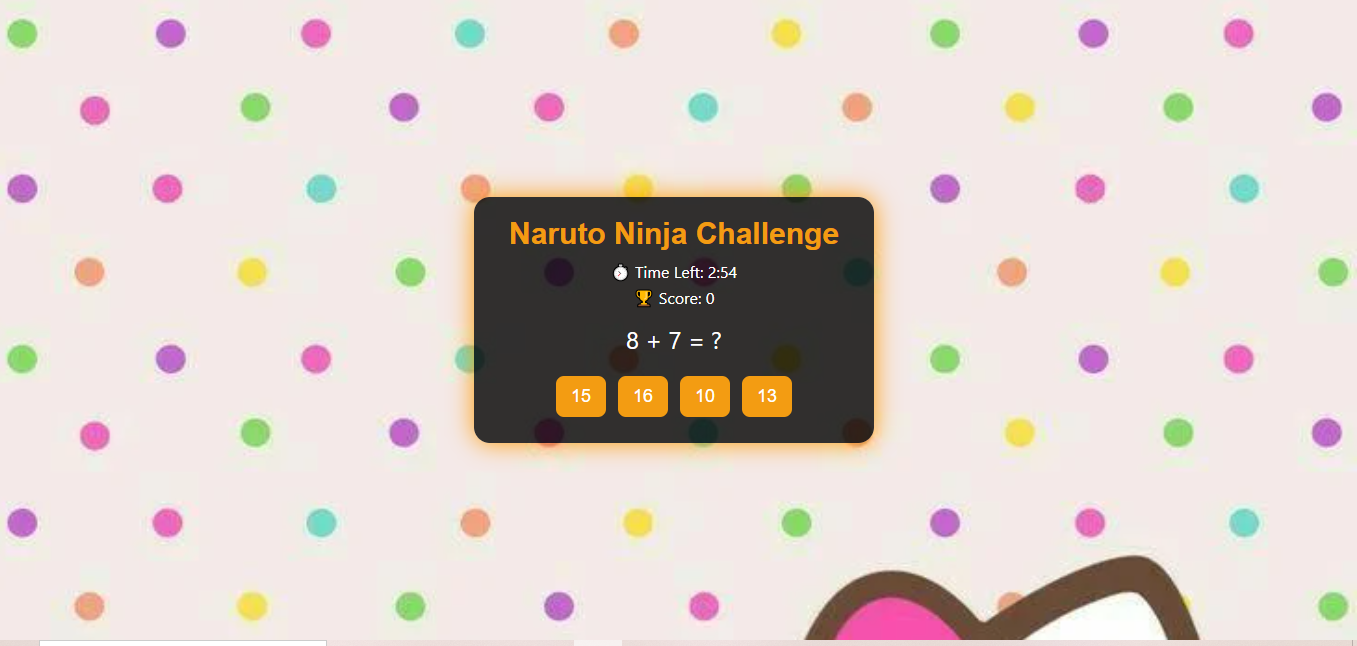Select answer 15

[x=580, y=396]
